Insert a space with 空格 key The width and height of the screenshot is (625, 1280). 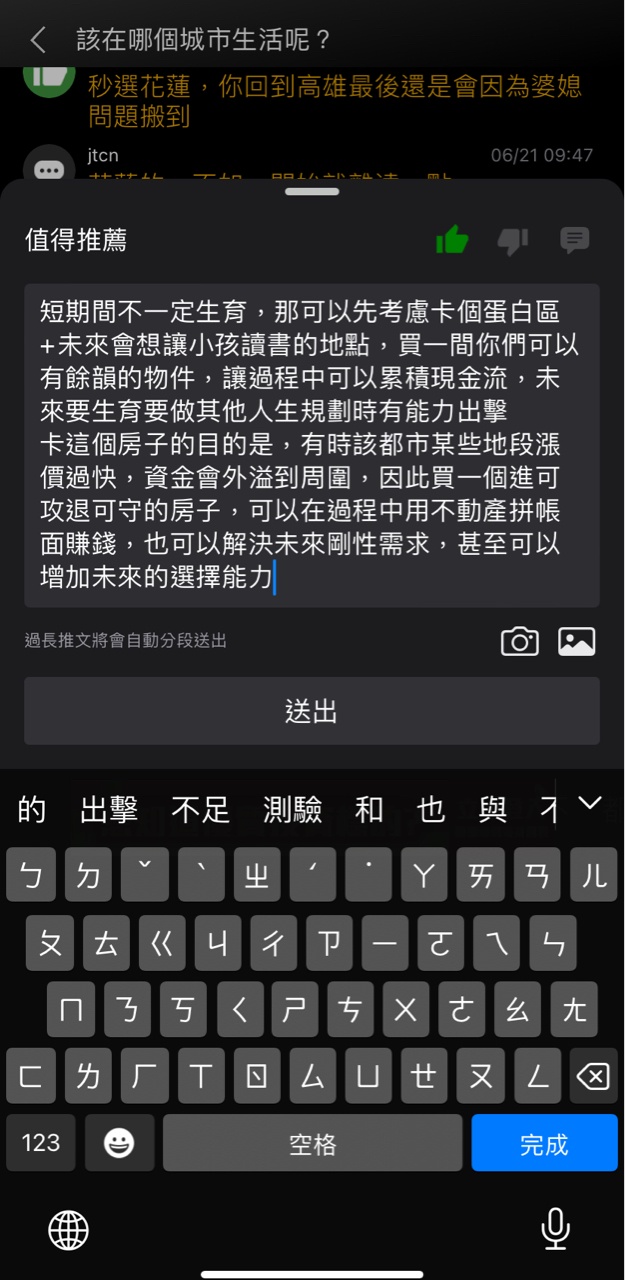click(312, 1143)
